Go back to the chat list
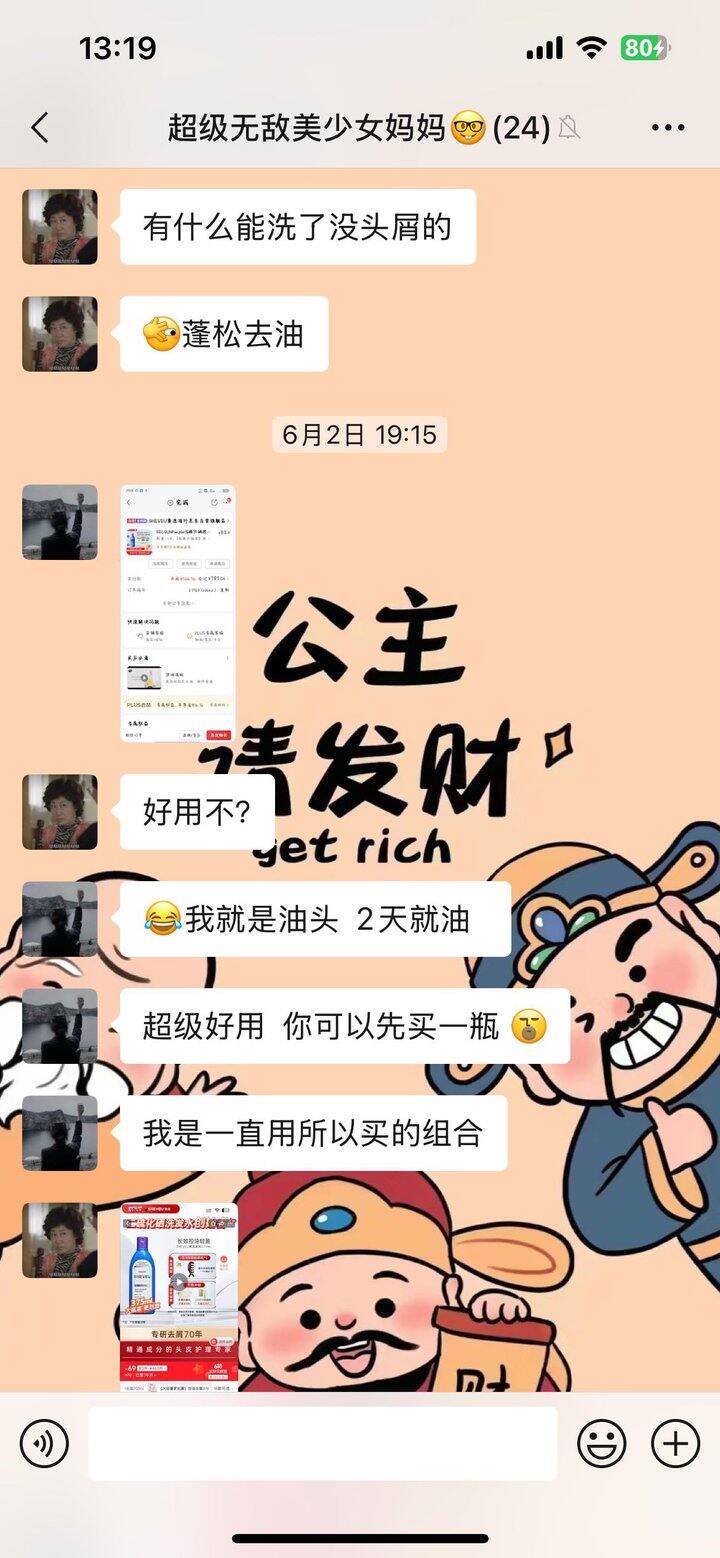The height and width of the screenshot is (1558, 720). pos(40,128)
